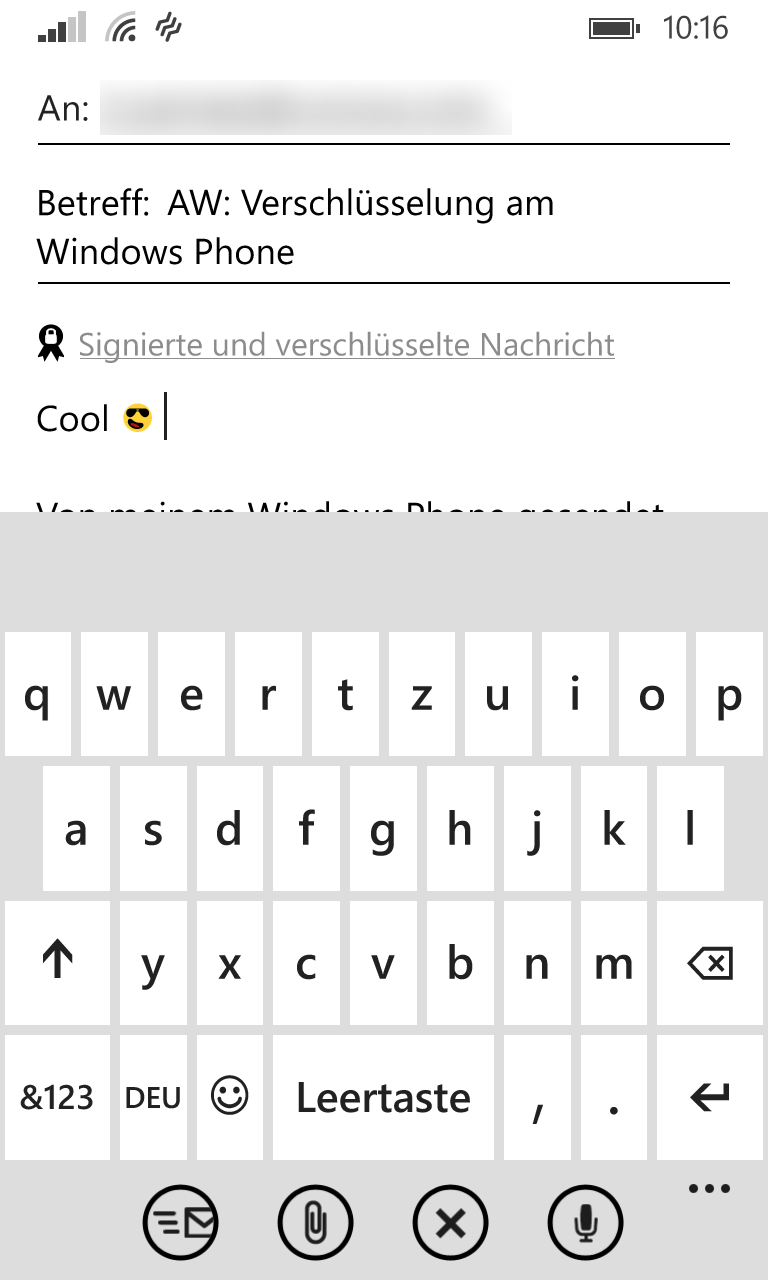Screen dimensions: 768x1280
Task: Enable shift with the up arrow key
Action: pos(57,964)
